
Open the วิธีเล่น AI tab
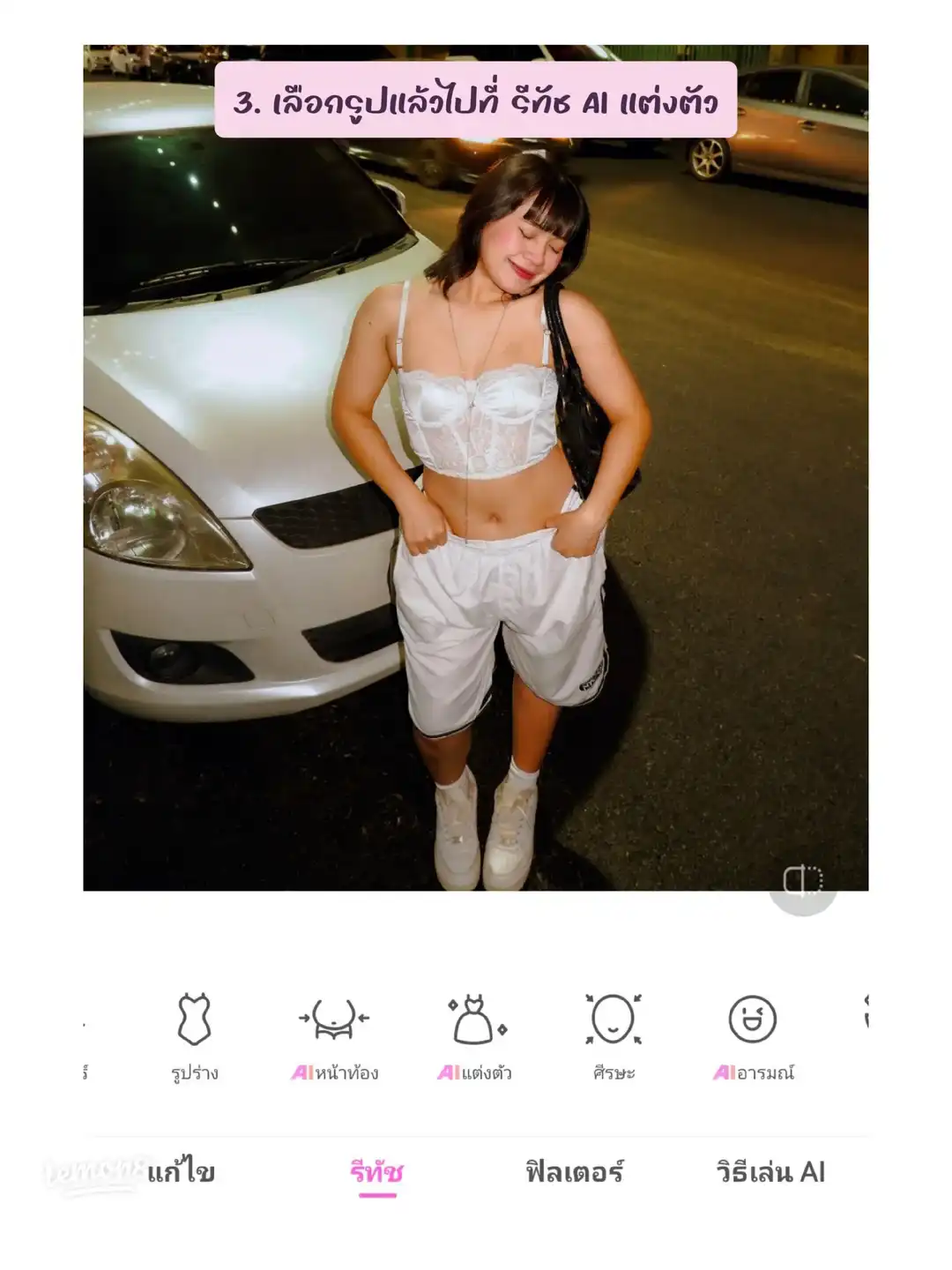point(770,1172)
